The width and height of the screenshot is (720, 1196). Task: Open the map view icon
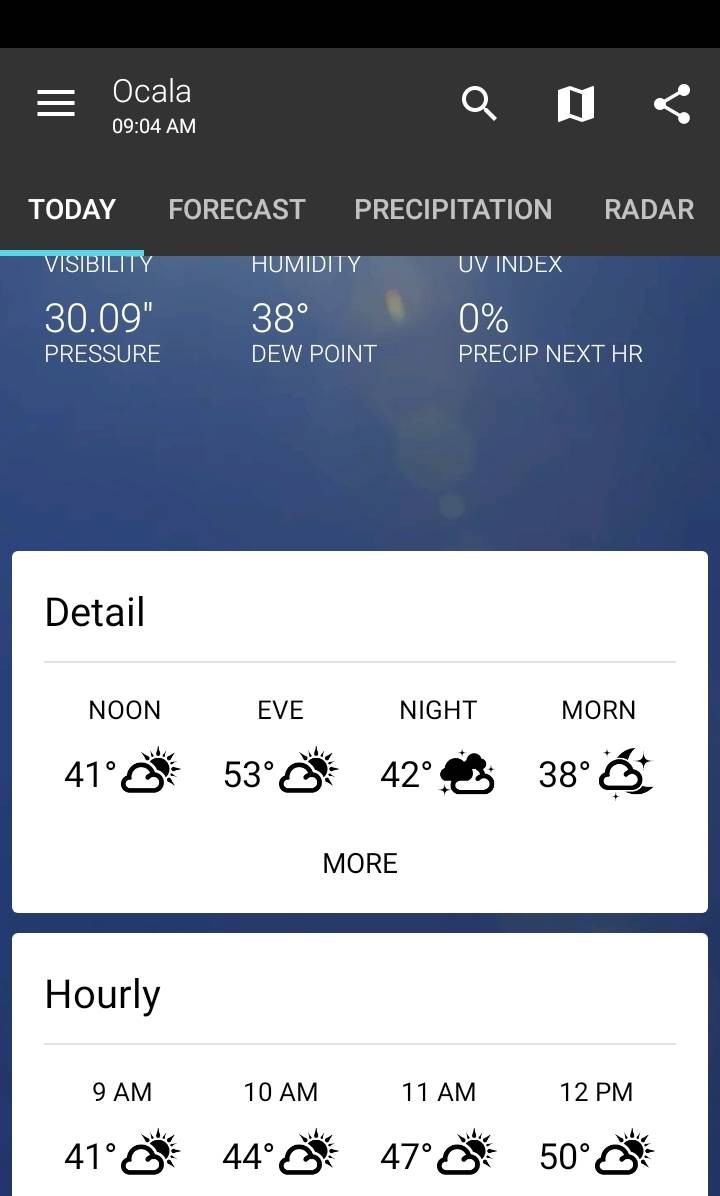click(x=575, y=103)
